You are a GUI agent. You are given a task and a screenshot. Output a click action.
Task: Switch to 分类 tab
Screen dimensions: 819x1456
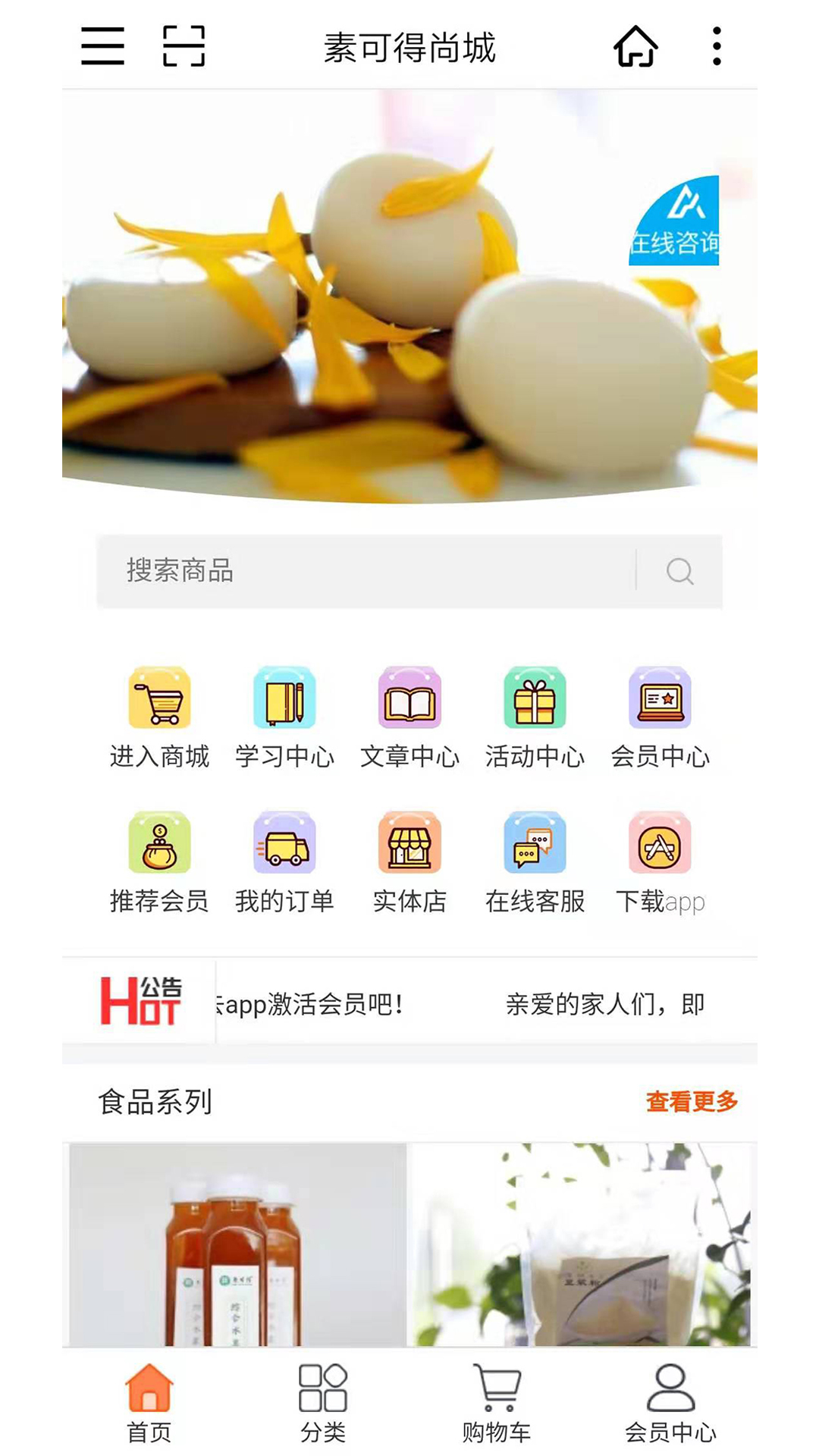(323, 1403)
